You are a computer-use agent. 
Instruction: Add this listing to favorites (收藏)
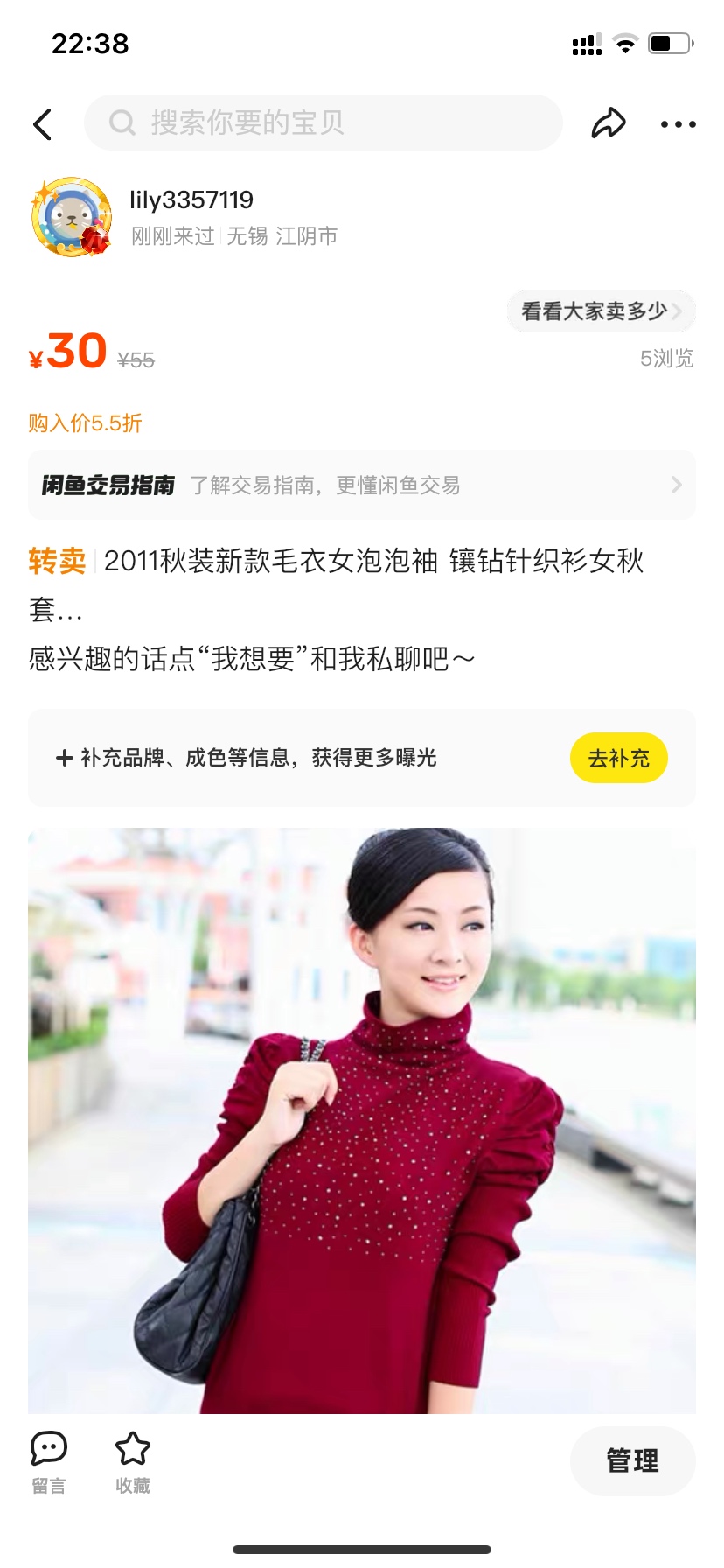[133, 1461]
